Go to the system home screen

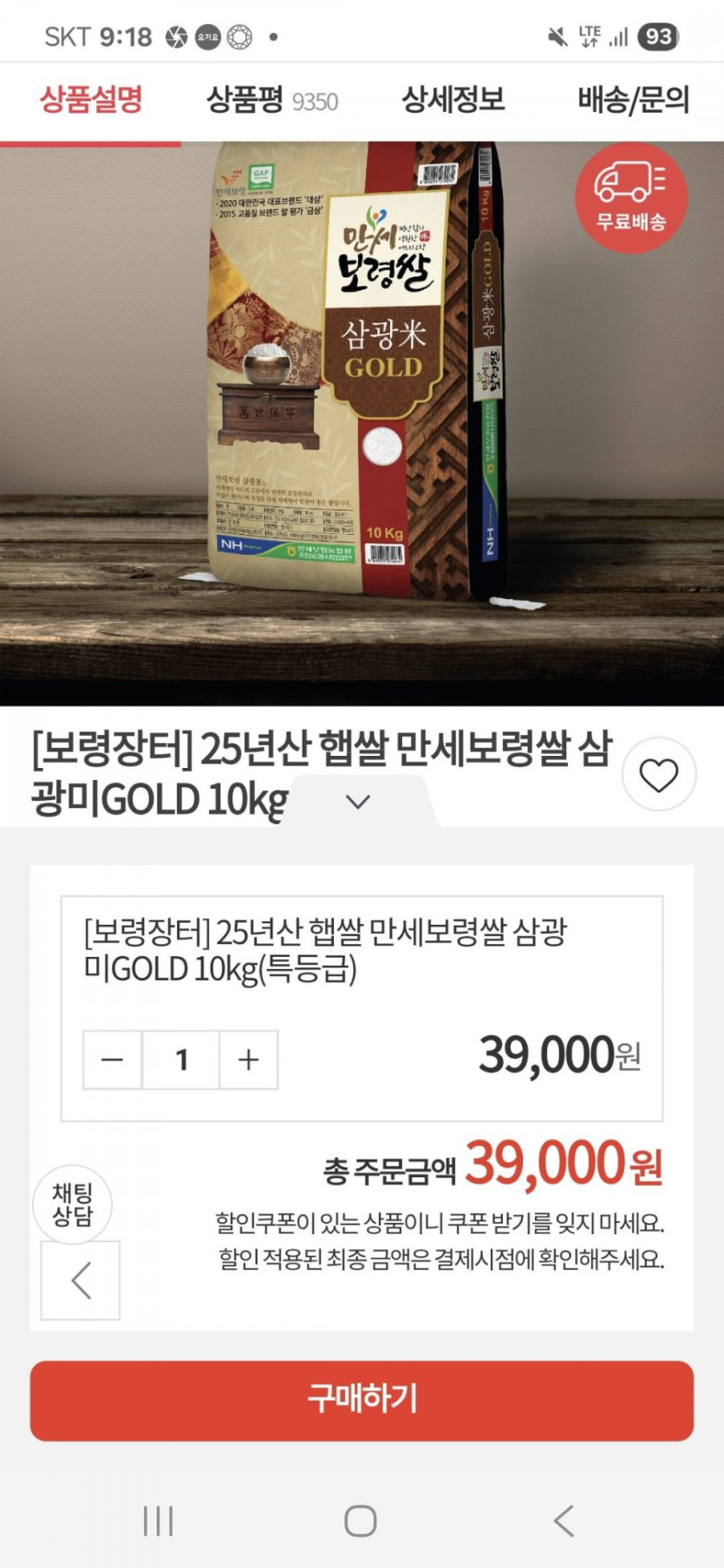361,1520
